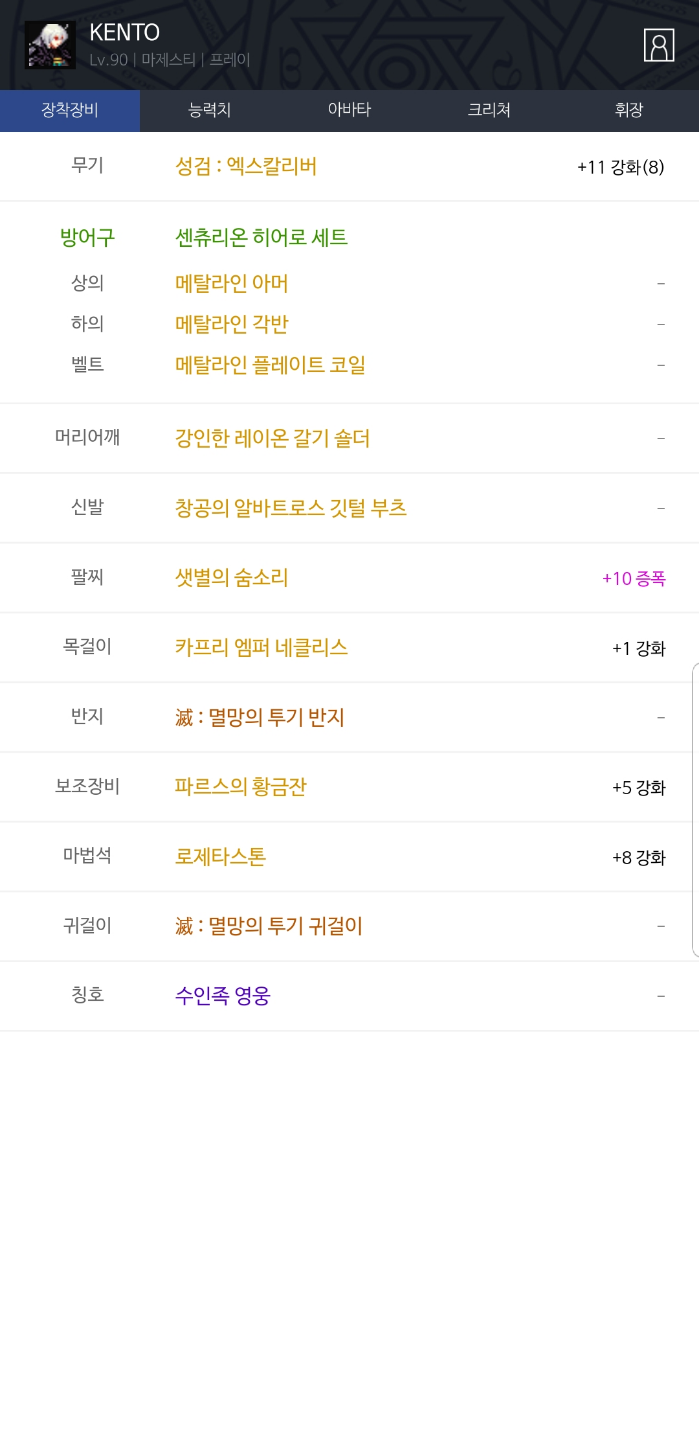Open 창공의 알바트로스 깃털 부츠 boots

tap(290, 508)
